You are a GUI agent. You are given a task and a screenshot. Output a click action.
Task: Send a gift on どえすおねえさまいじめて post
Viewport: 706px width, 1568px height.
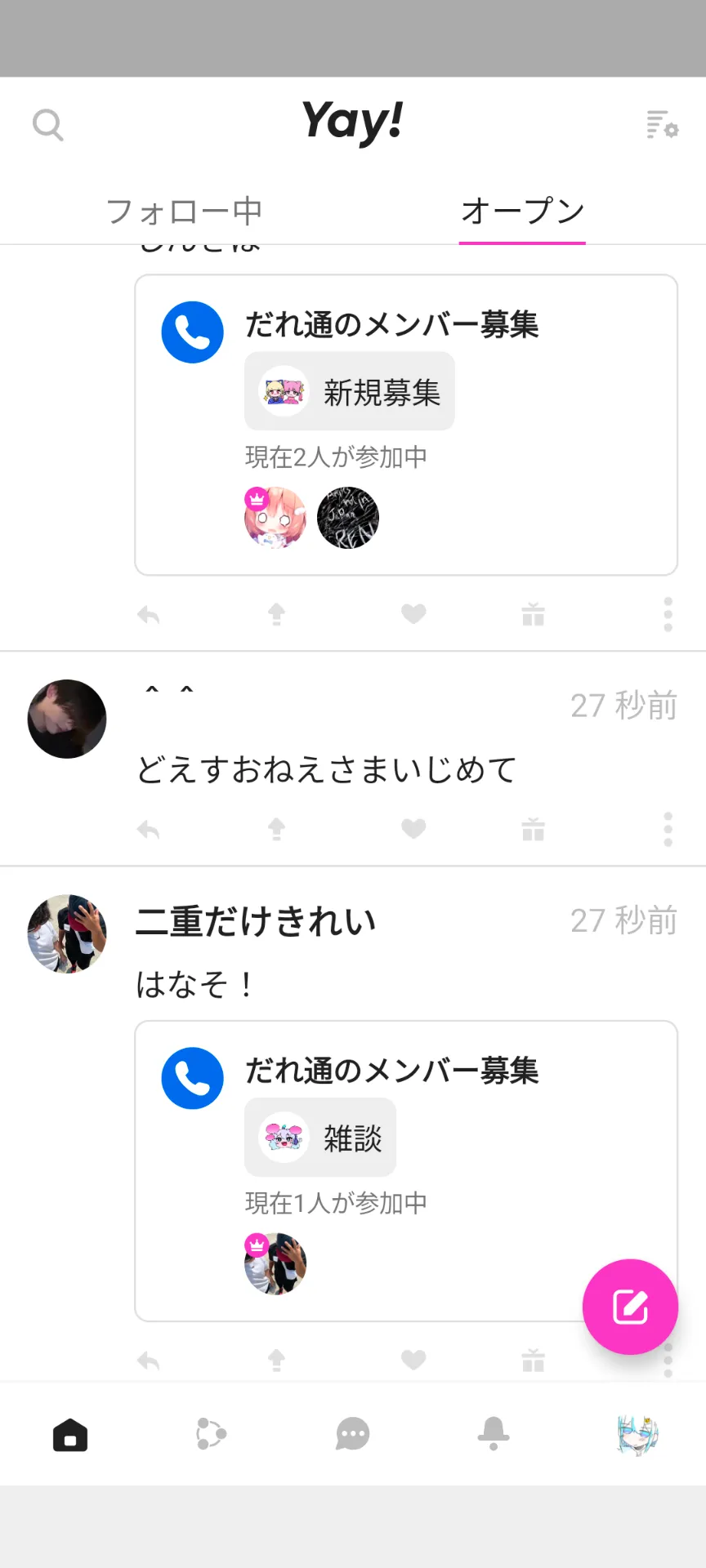533,830
